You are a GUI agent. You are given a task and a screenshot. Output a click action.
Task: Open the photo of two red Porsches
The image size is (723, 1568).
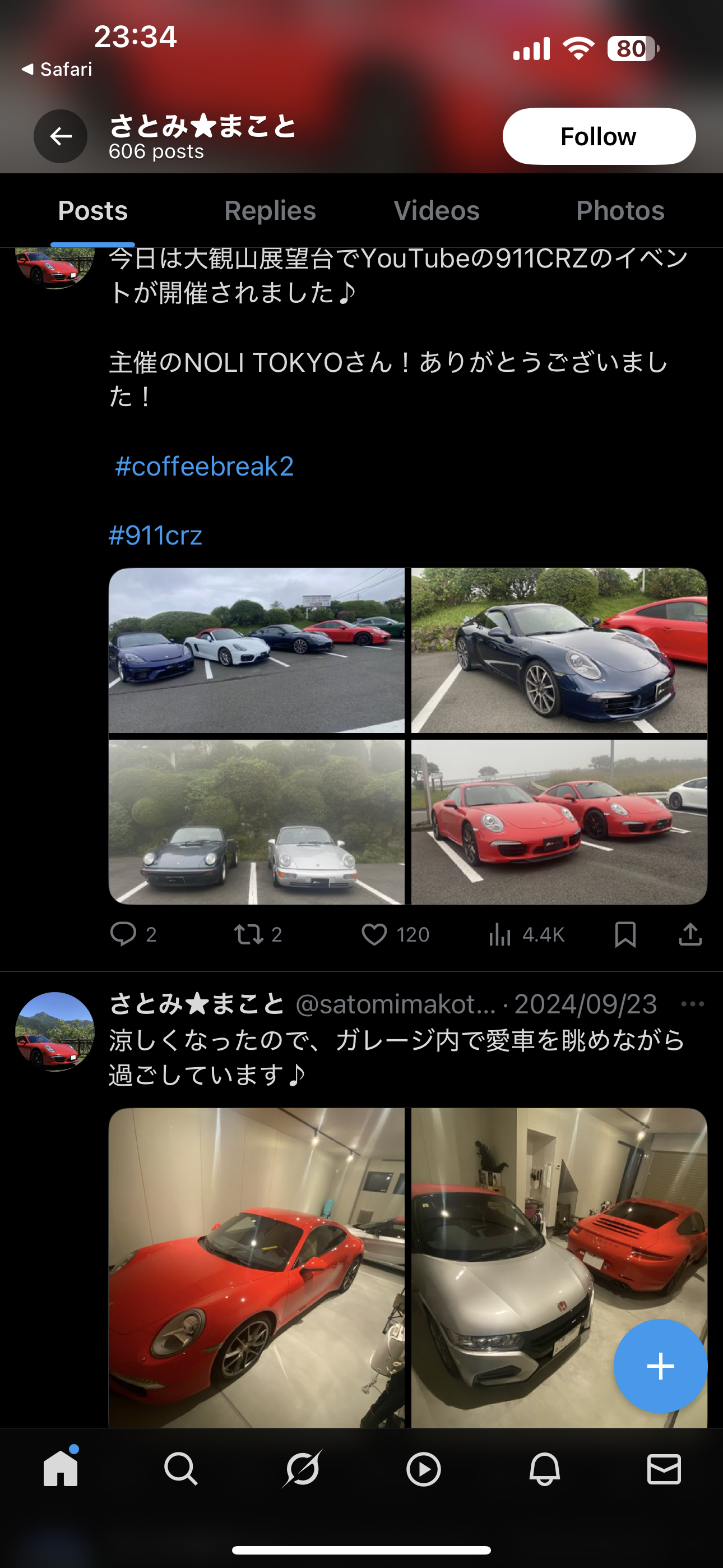pyautogui.click(x=559, y=822)
